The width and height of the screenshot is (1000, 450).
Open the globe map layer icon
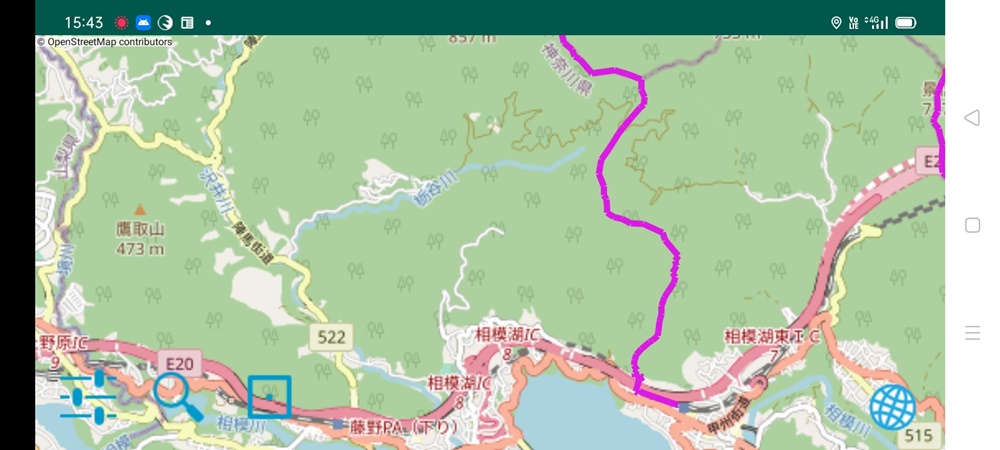(x=892, y=408)
